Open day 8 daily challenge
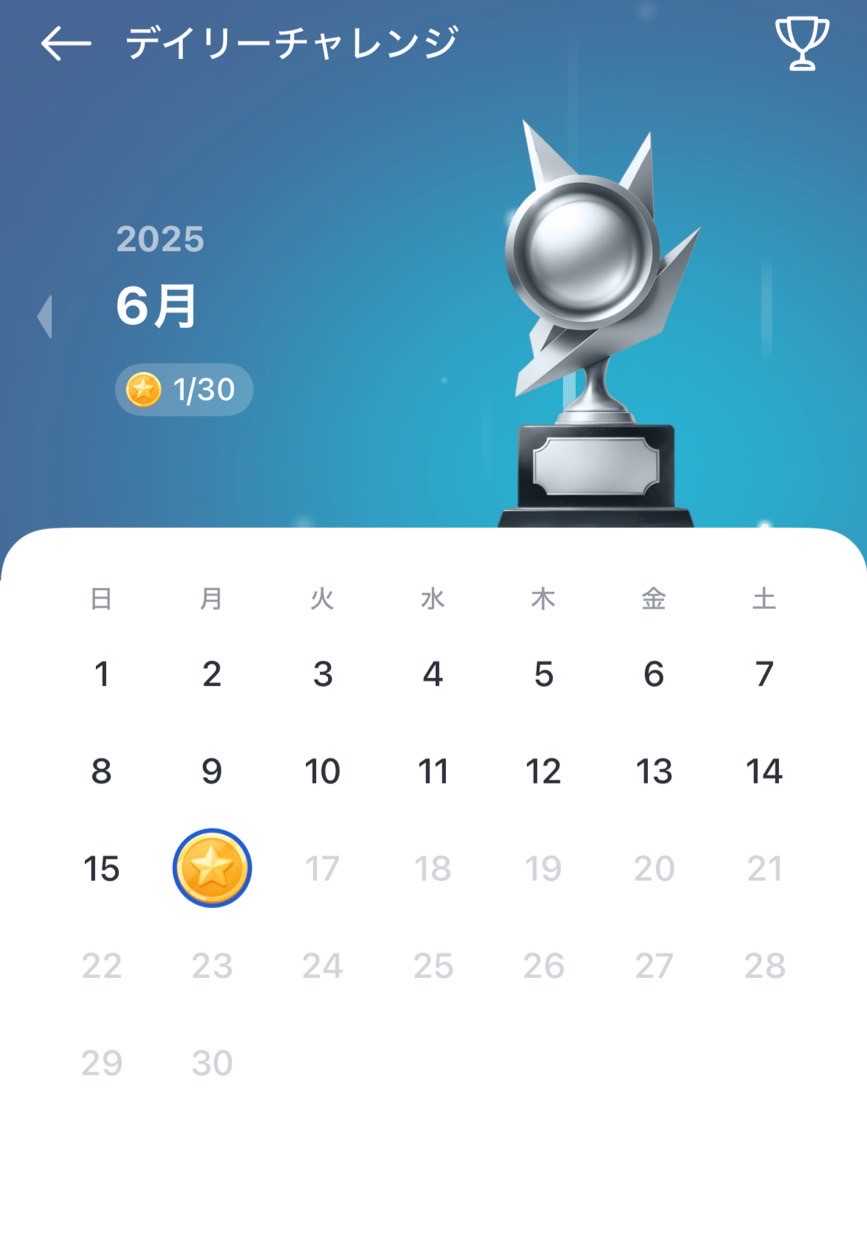The width and height of the screenshot is (867, 1238). click(101, 772)
